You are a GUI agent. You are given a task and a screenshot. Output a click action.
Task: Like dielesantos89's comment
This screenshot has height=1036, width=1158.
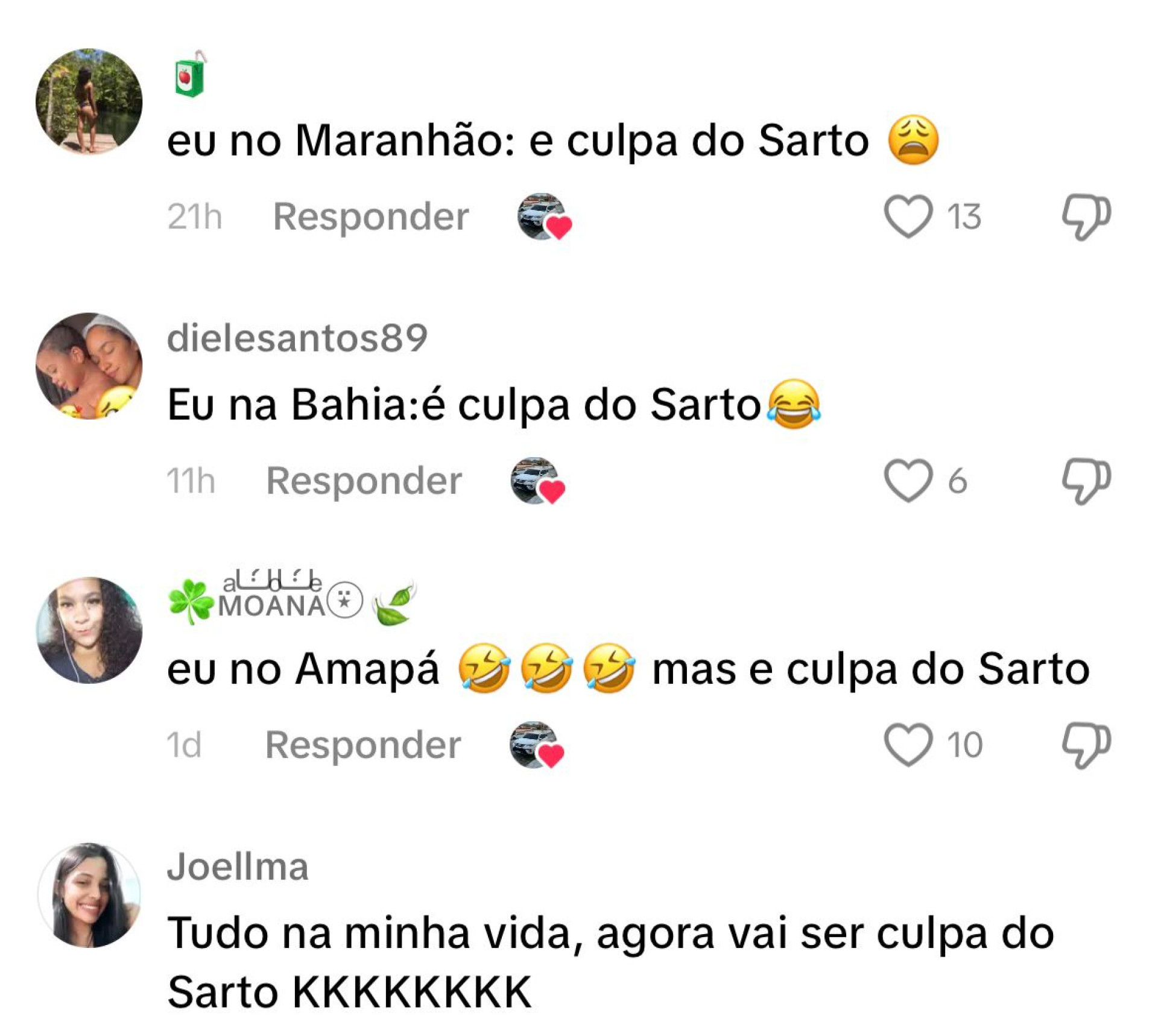908,480
